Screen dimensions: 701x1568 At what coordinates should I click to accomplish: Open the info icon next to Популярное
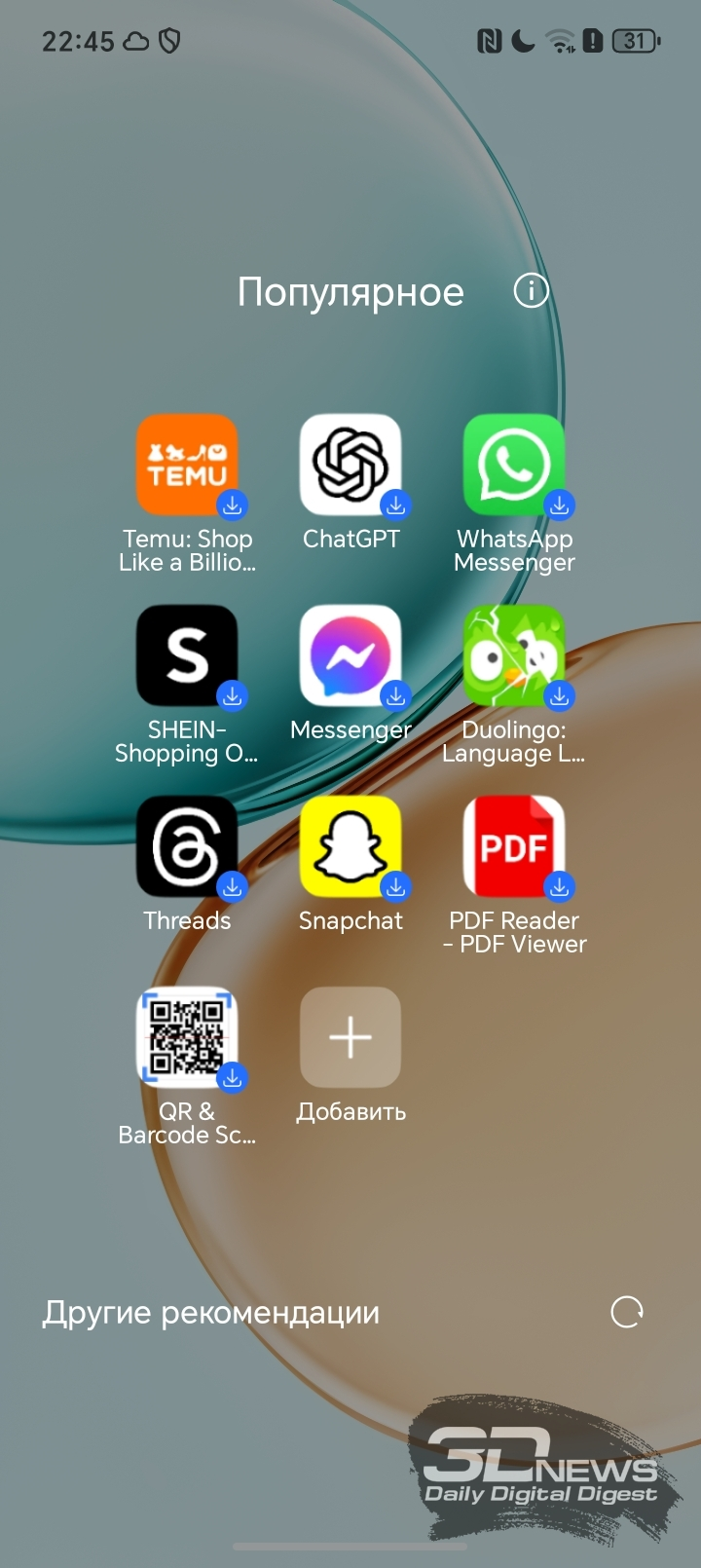point(532,290)
